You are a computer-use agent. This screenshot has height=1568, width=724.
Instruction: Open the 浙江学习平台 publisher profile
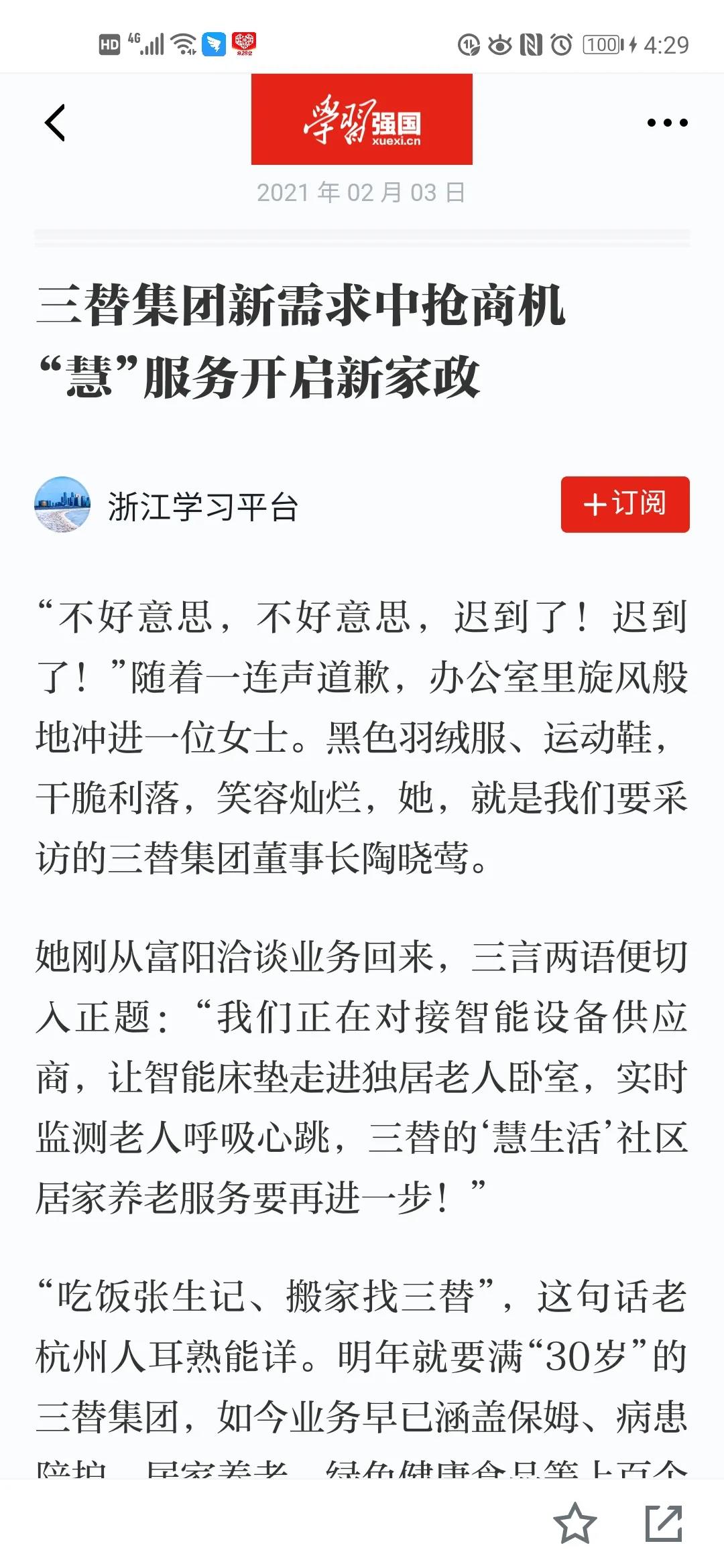tap(201, 507)
